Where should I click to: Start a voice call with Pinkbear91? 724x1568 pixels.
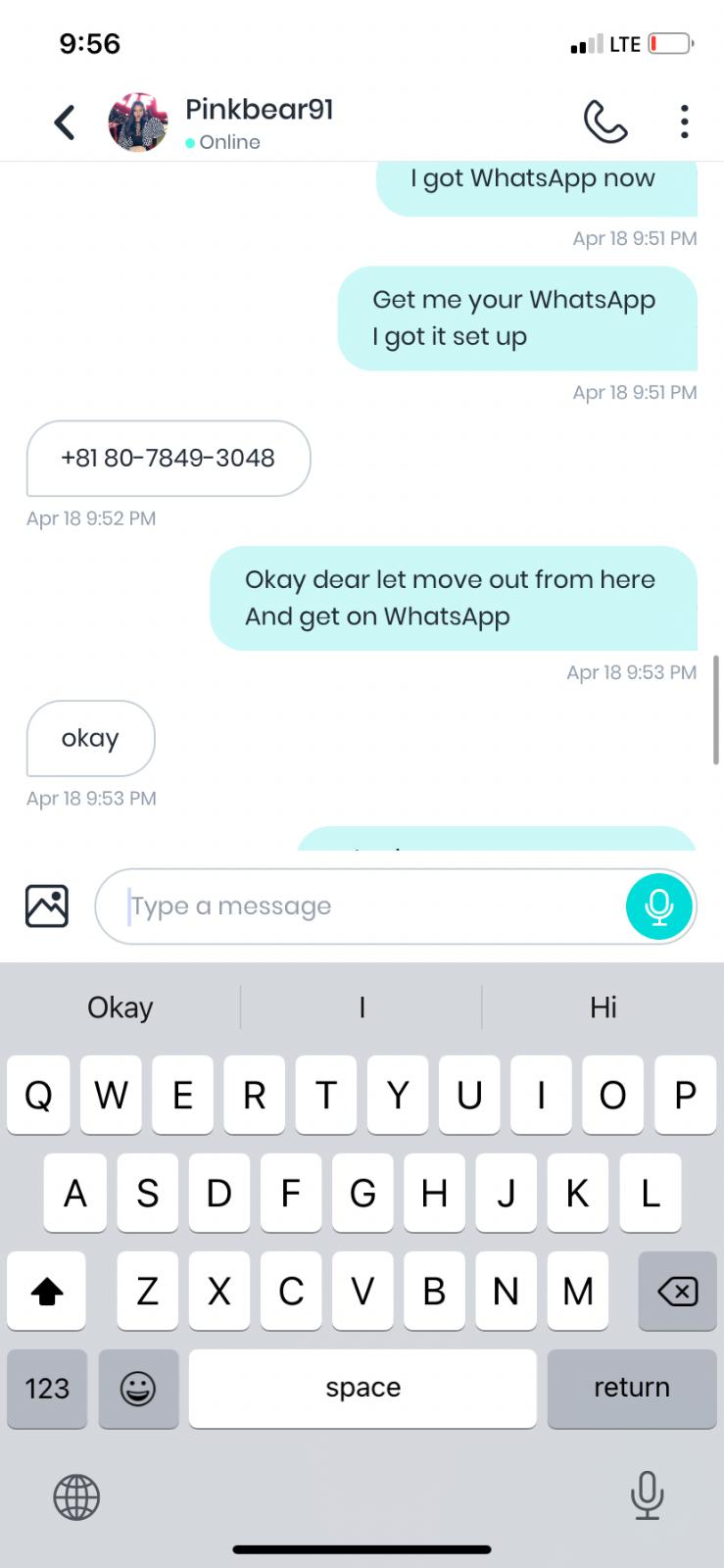click(x=604, y=122)
